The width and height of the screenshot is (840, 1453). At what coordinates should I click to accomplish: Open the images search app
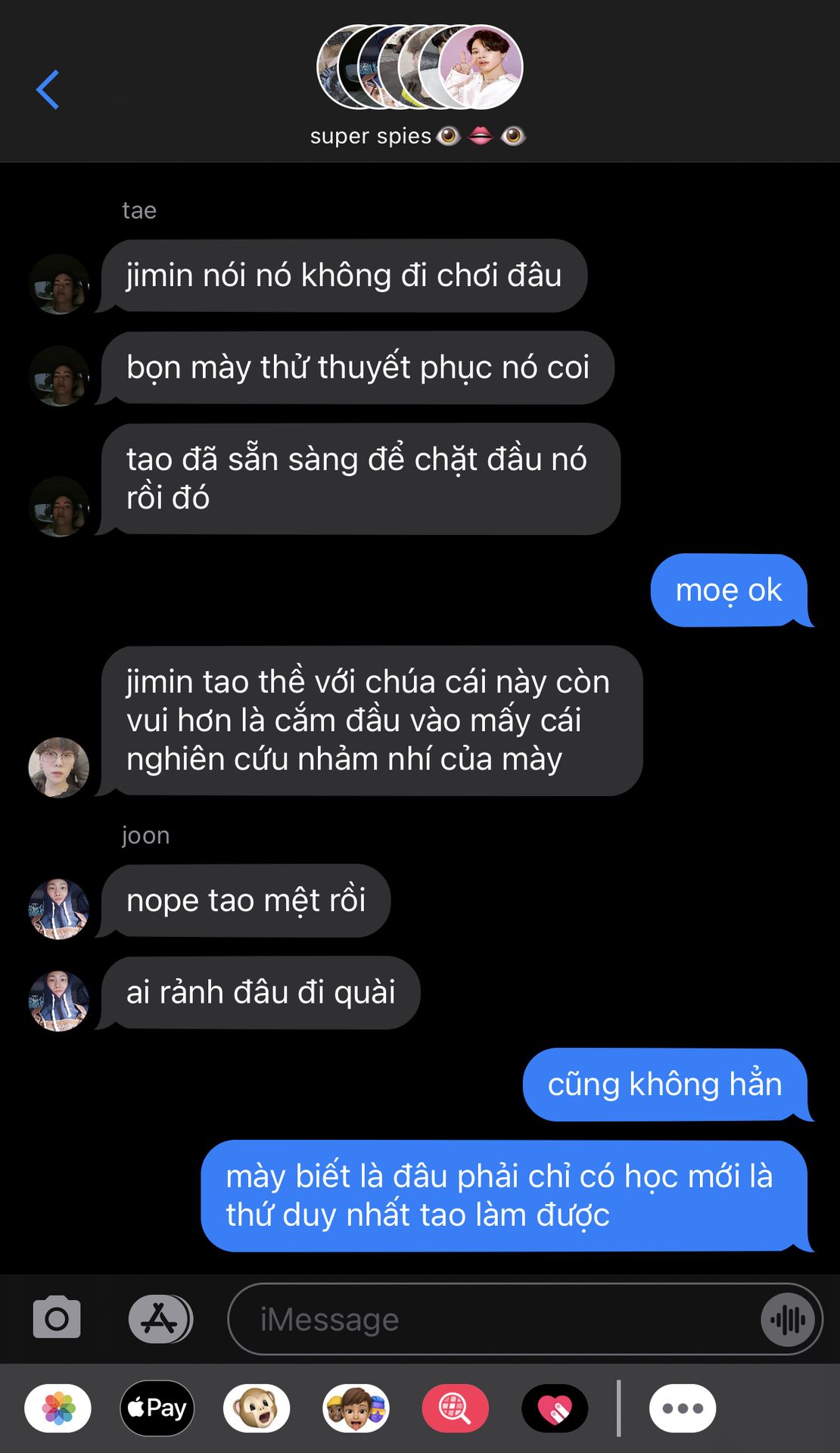[455, 1408]
